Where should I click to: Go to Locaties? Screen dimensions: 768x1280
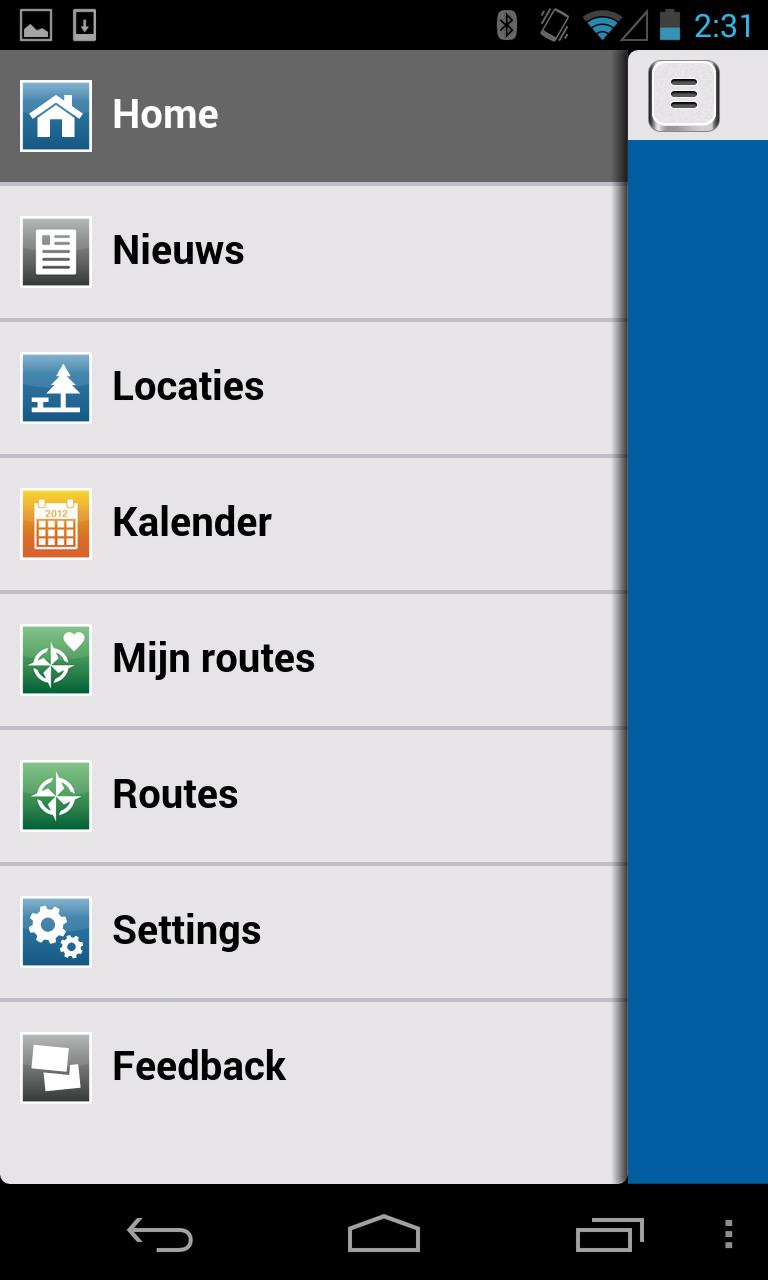[312, 387]
